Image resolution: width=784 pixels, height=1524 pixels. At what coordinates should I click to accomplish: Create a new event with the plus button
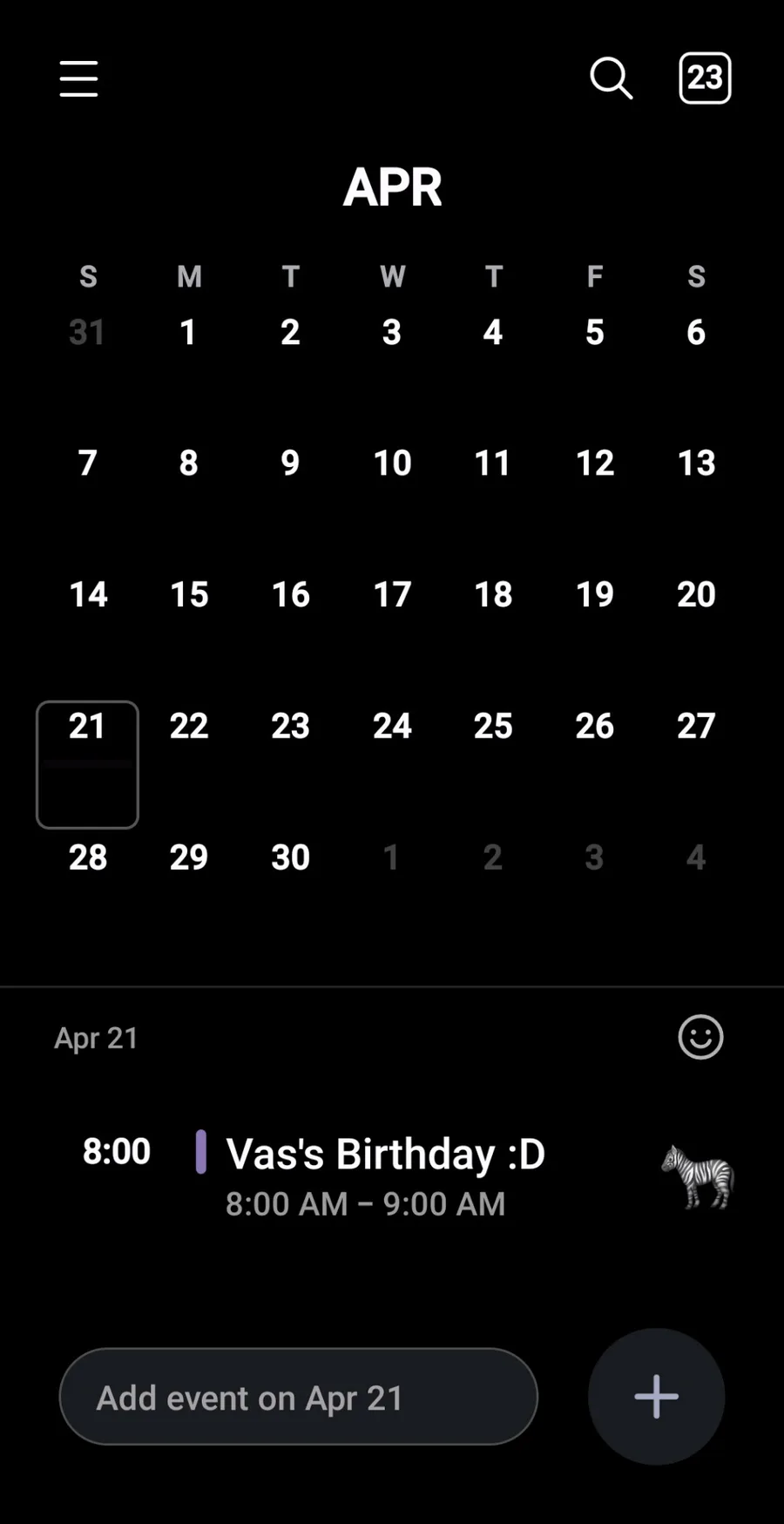tap(656, 1397)
